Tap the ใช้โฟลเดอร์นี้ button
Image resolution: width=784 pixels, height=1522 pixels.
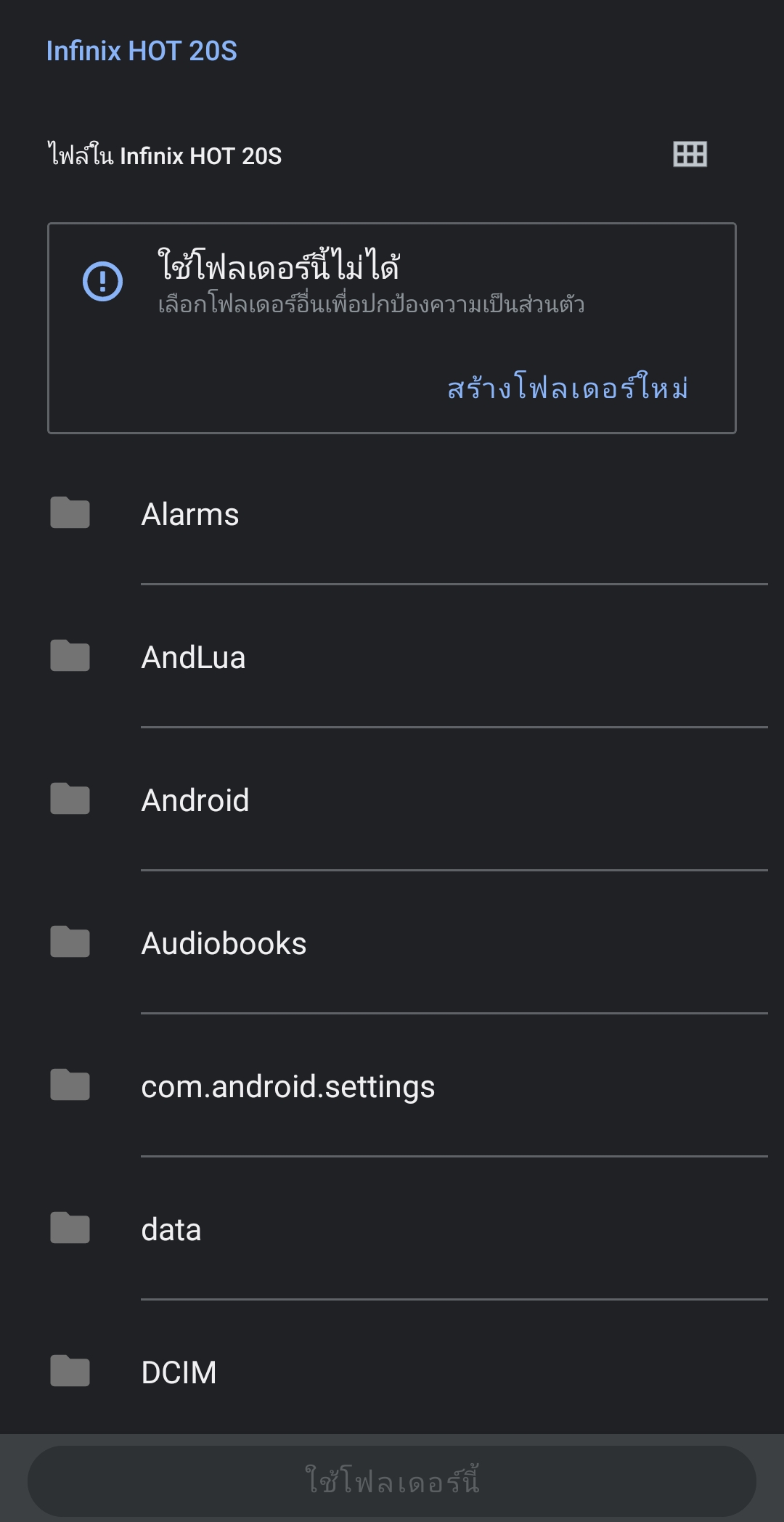point(392,1480)
